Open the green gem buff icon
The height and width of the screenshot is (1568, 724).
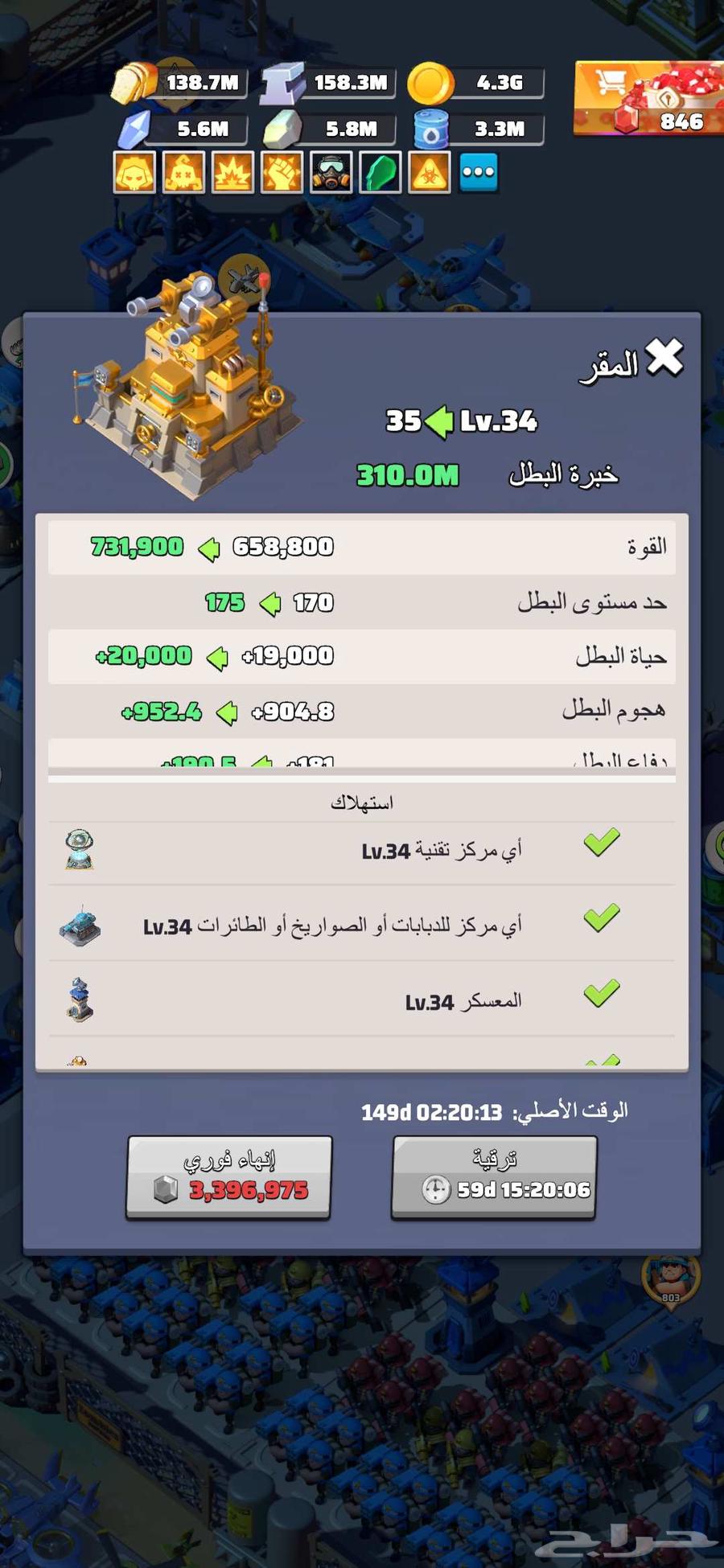(378, 173)
